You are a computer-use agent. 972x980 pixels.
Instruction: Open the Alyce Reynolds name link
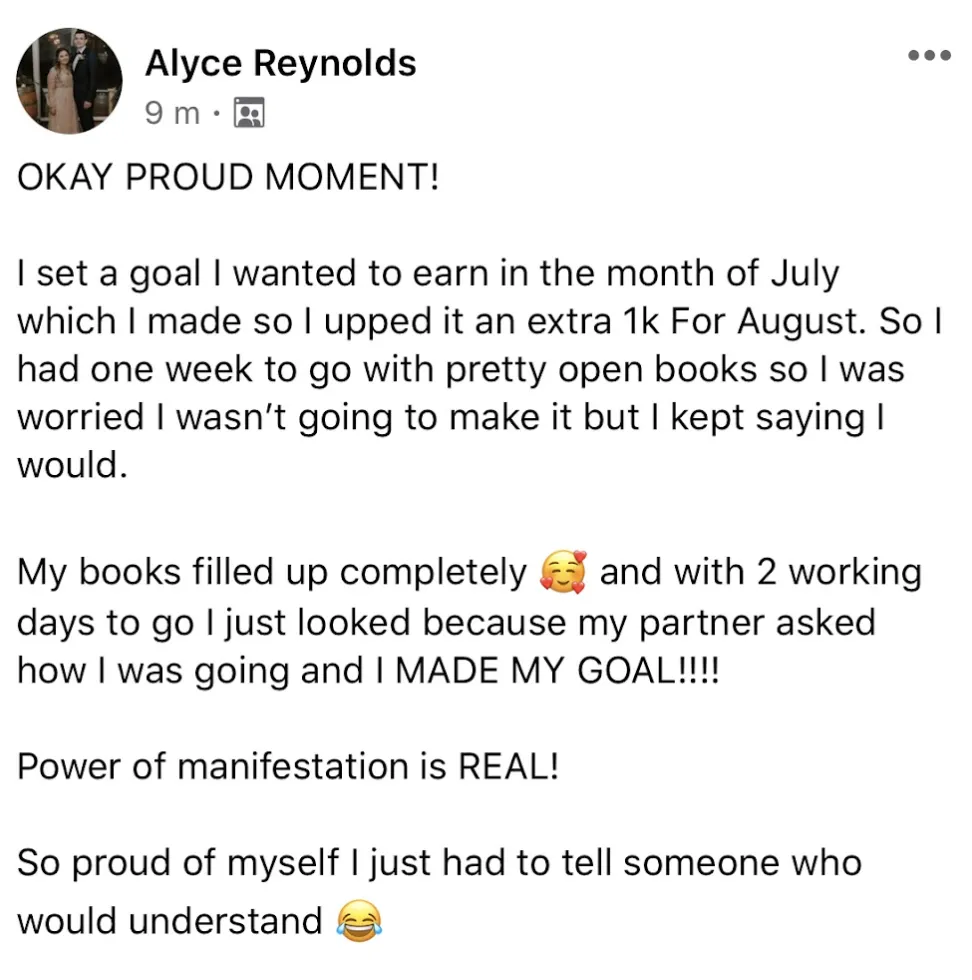click(280, 64)
